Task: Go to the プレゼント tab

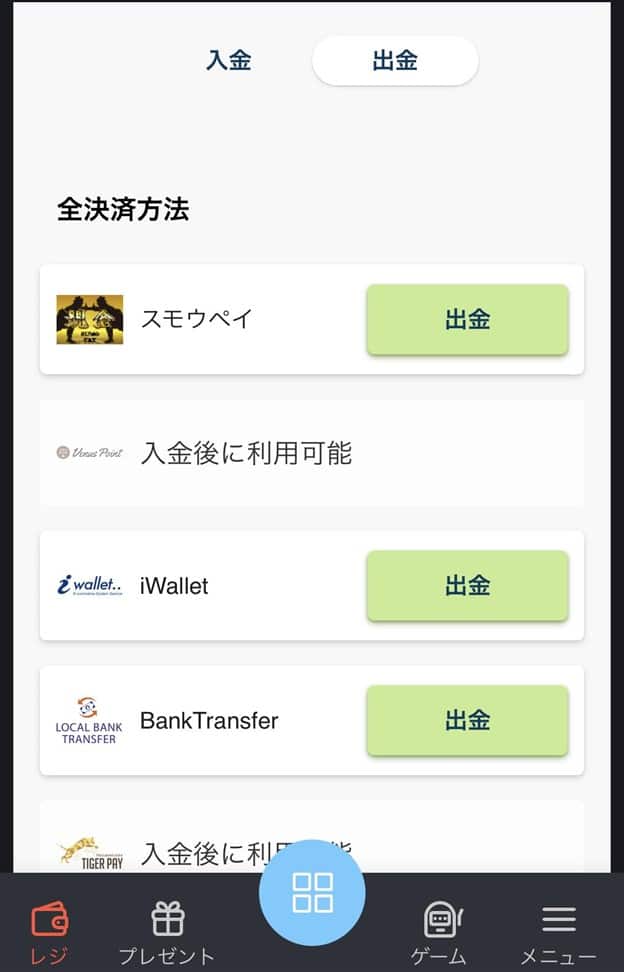Action: 167,932
